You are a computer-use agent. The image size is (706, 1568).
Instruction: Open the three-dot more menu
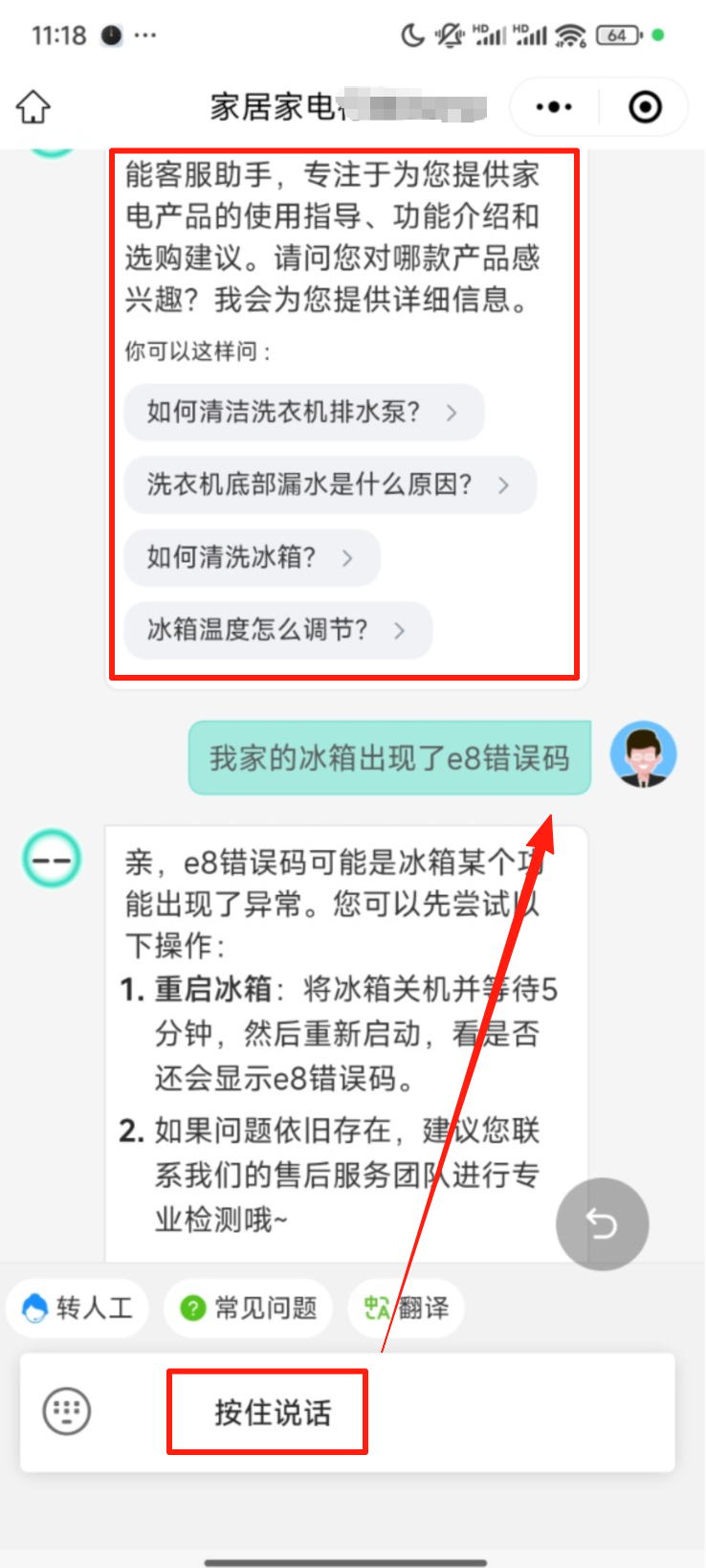click(x=554, y=106)
